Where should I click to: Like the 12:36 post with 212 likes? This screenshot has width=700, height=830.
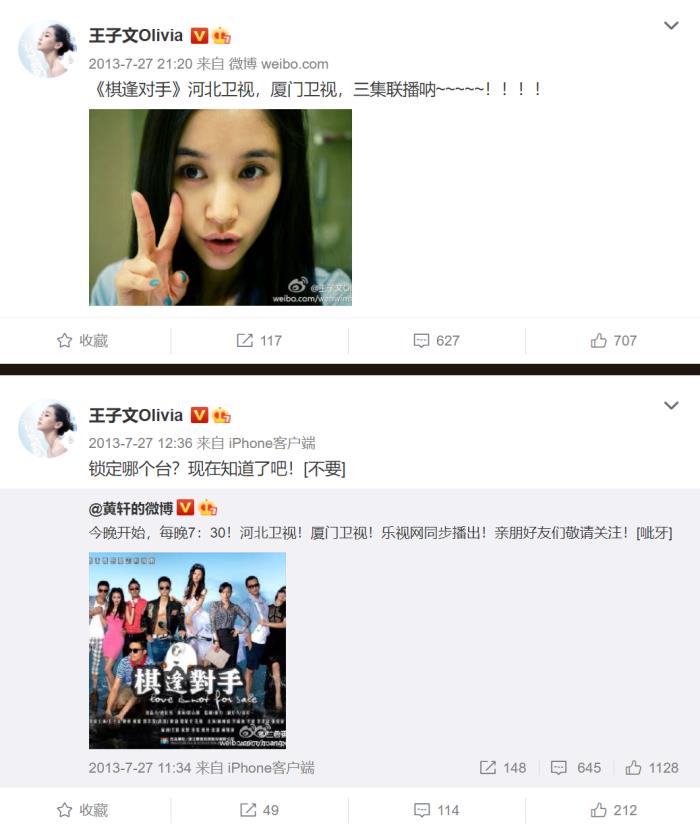point(613,810)
